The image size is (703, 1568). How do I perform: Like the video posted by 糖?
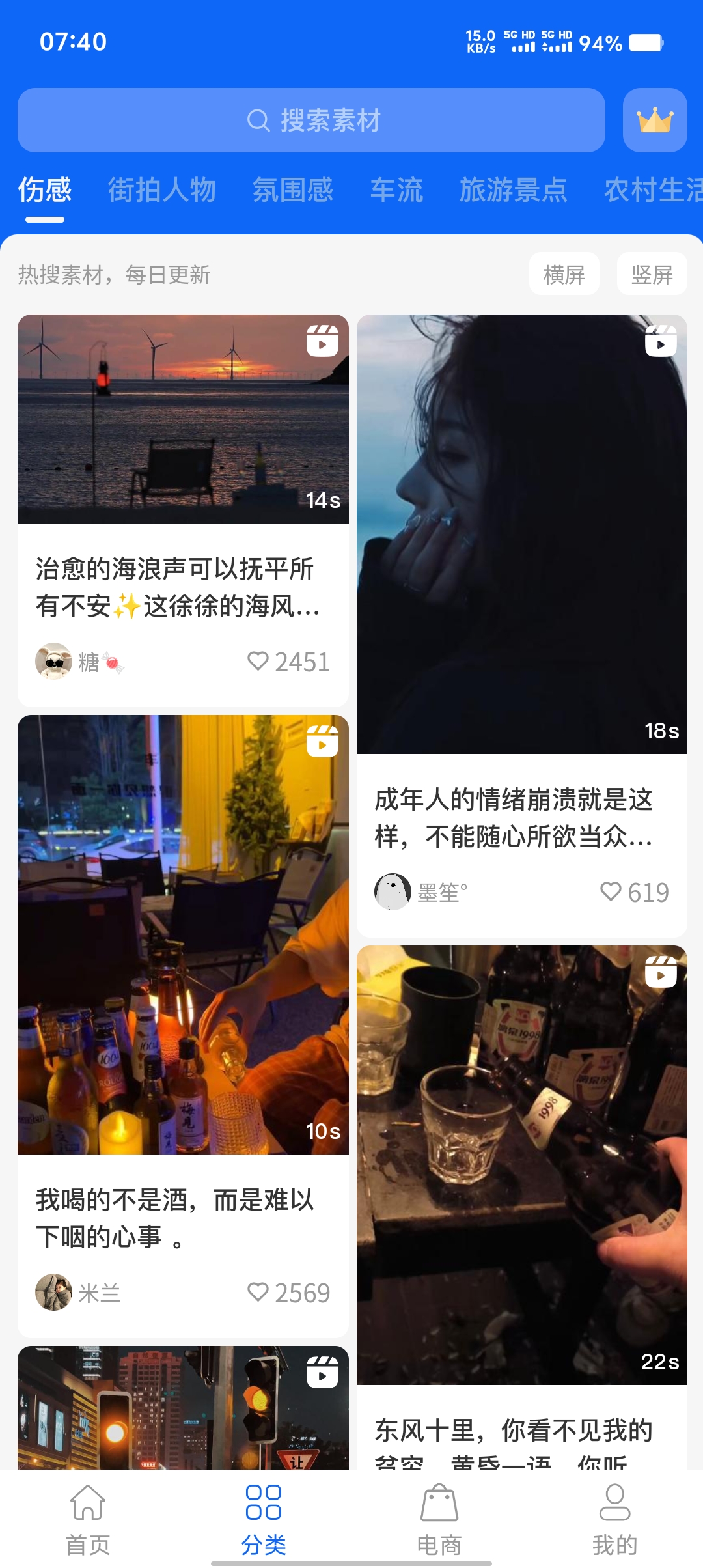tap(258, 662)
